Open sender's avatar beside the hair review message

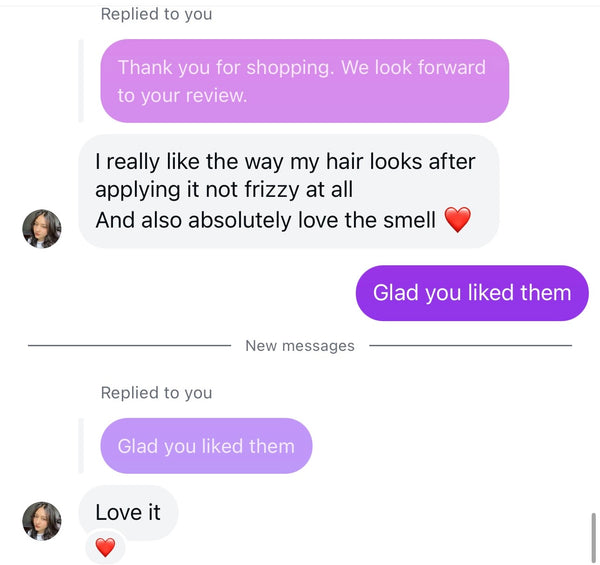42,229
